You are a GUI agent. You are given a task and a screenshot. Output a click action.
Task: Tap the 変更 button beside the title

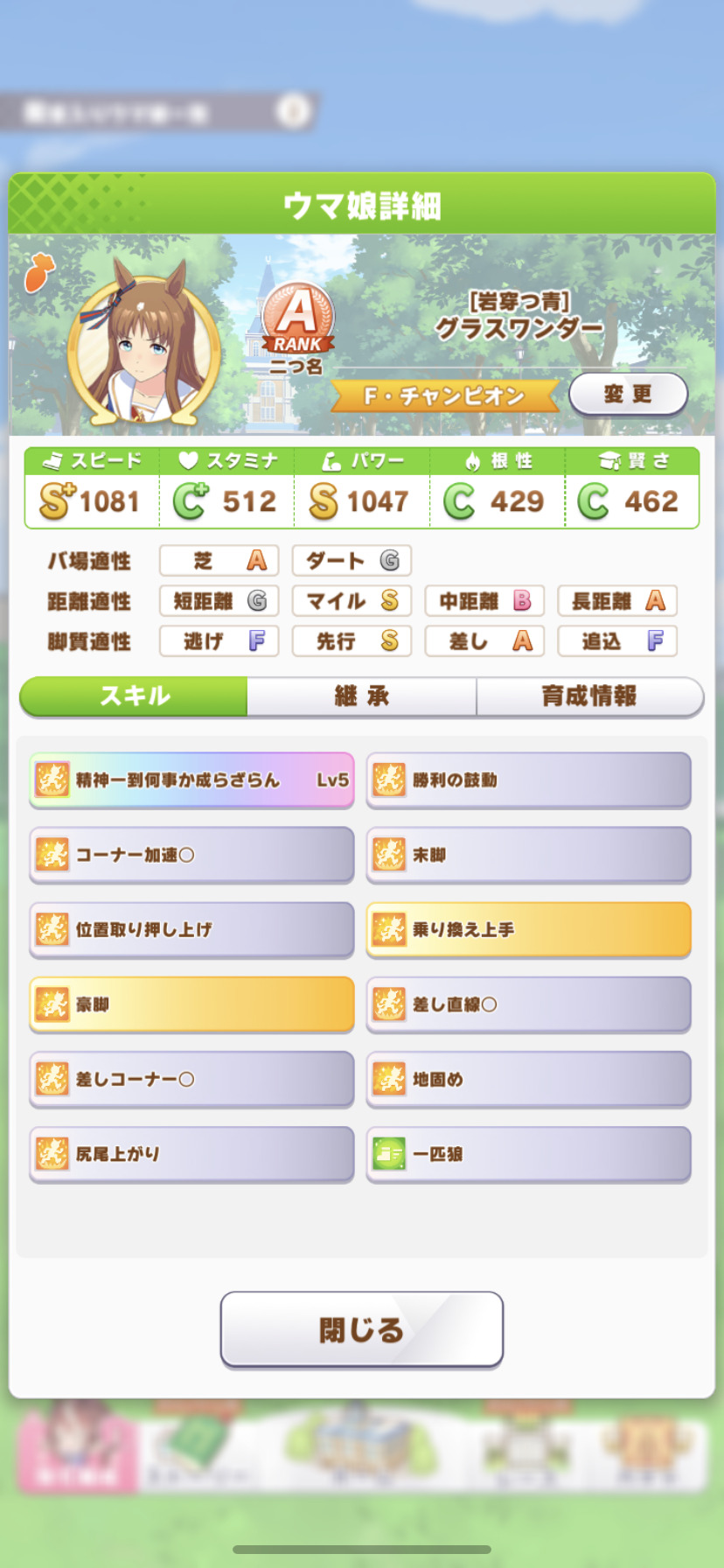coord(628,394)
